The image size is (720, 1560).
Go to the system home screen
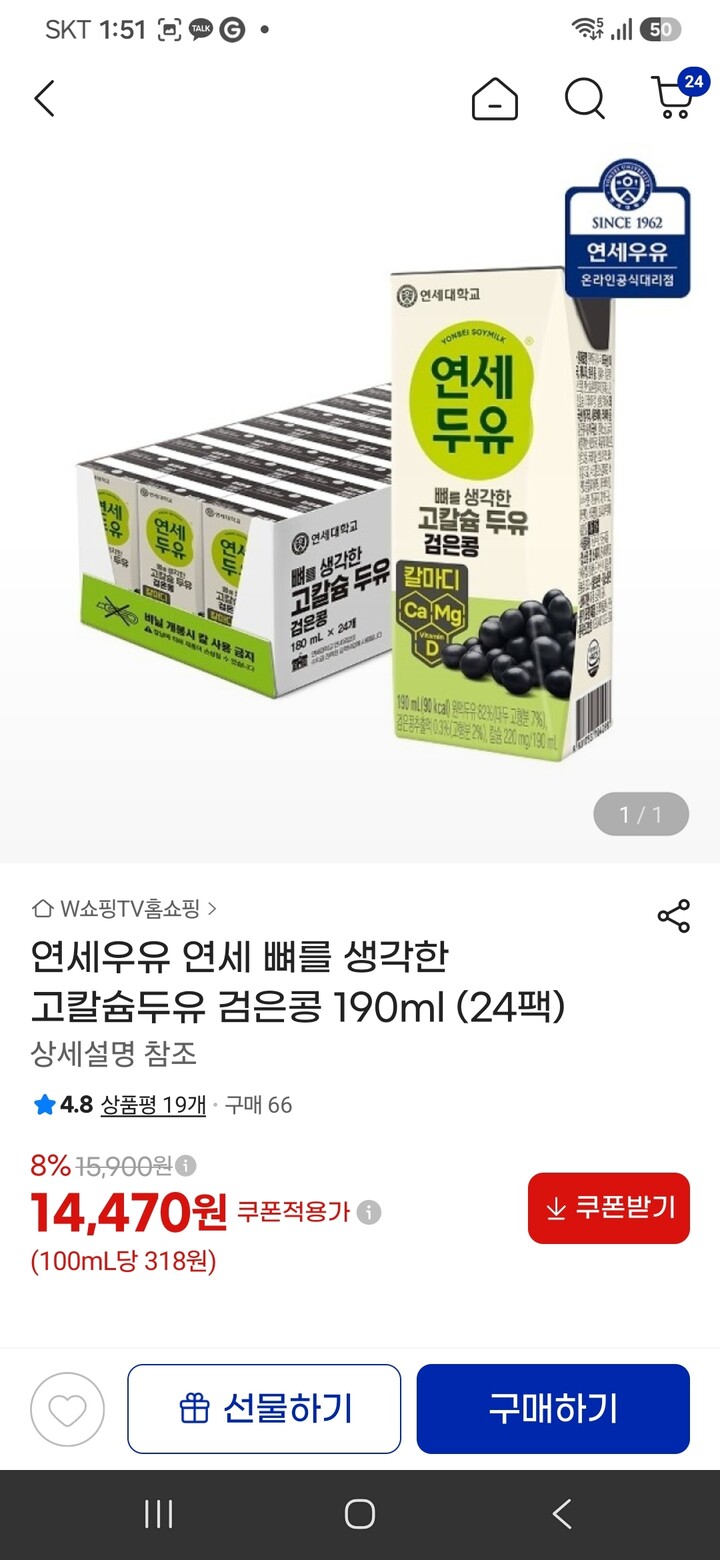click(360, 1514)
